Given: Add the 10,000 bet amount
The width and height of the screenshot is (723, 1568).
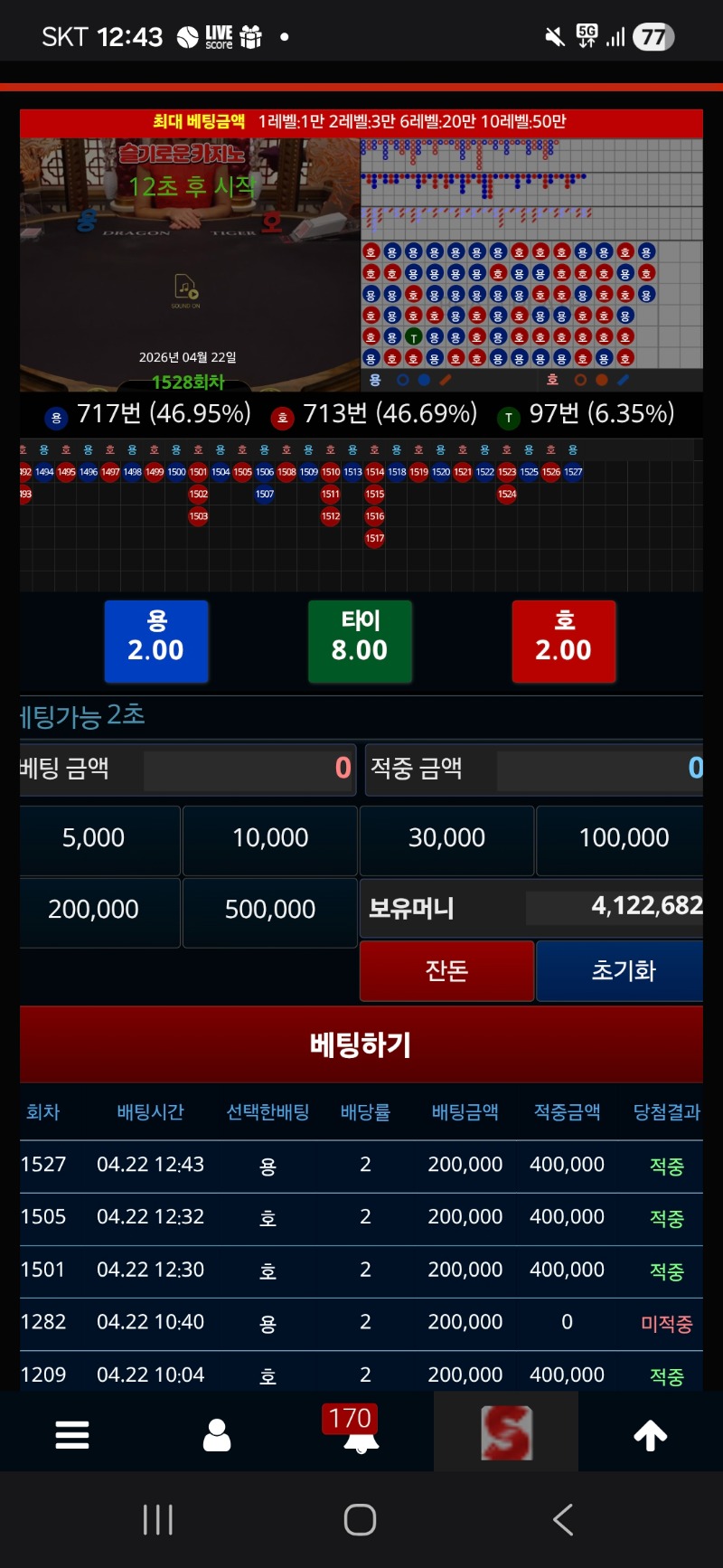Looking at the screenshot, I should (x=270, y=838).
